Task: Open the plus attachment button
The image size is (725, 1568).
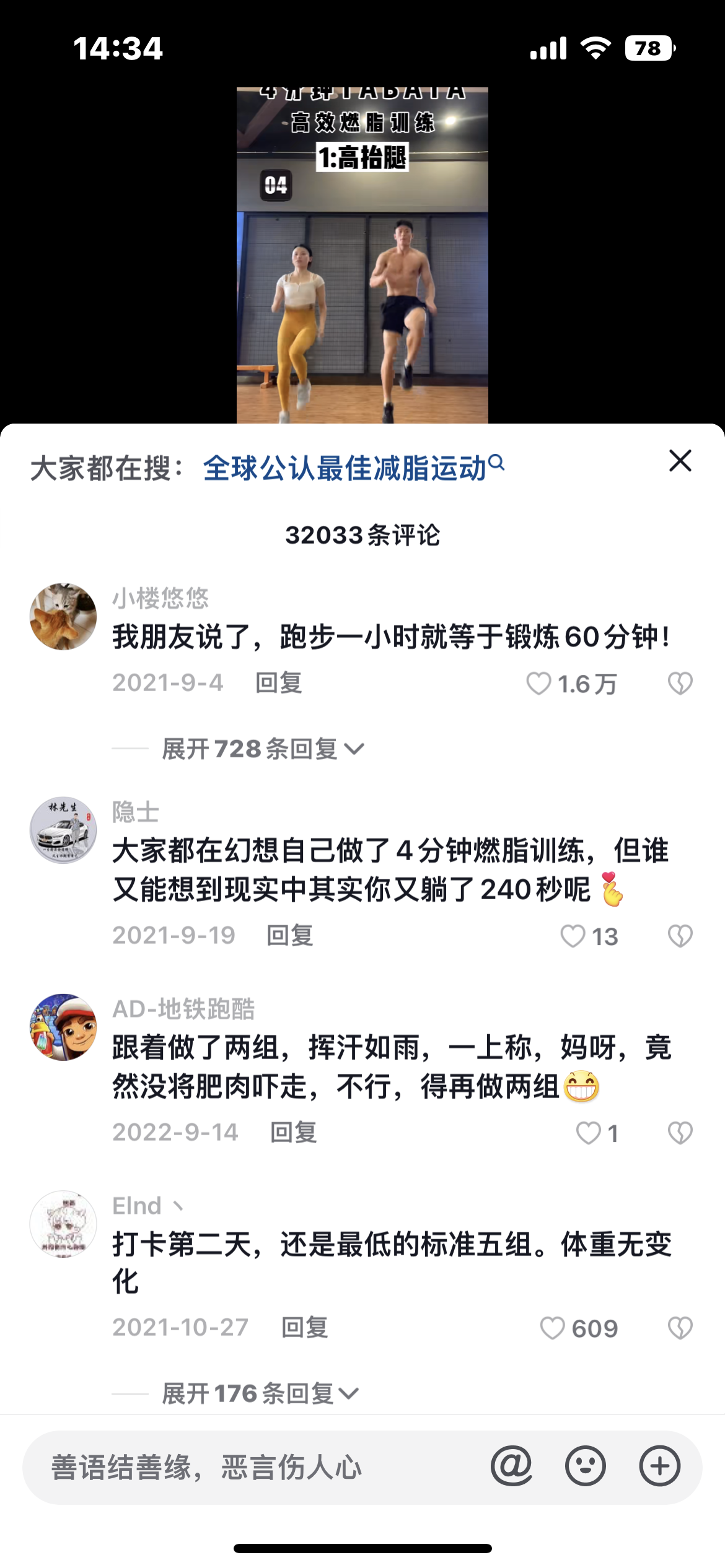Action: click(659, 1466)
